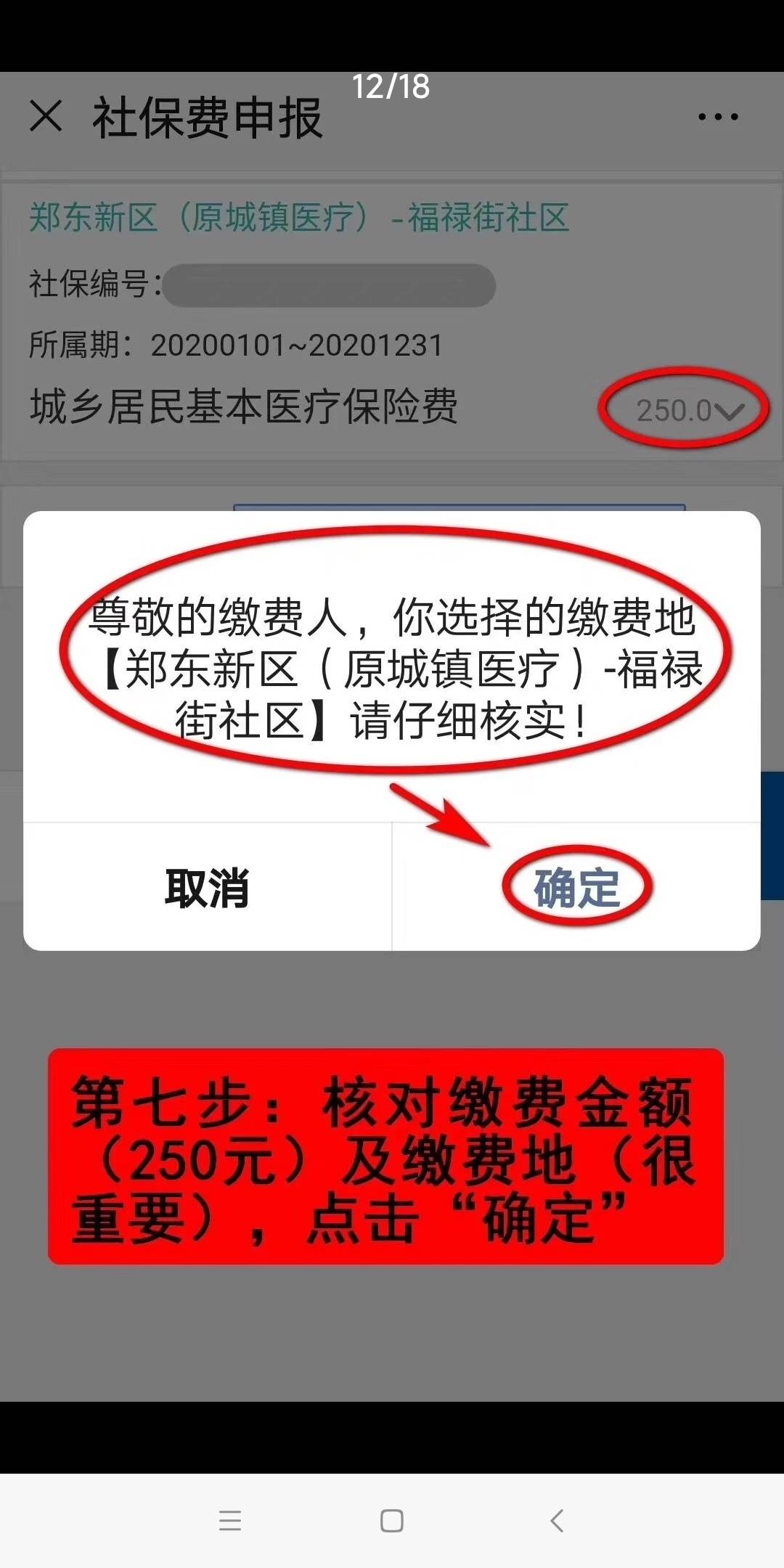The width and height of the screenshot is (784, 1568).
Task: Go to the home screen
Action: pos(392,1520)
